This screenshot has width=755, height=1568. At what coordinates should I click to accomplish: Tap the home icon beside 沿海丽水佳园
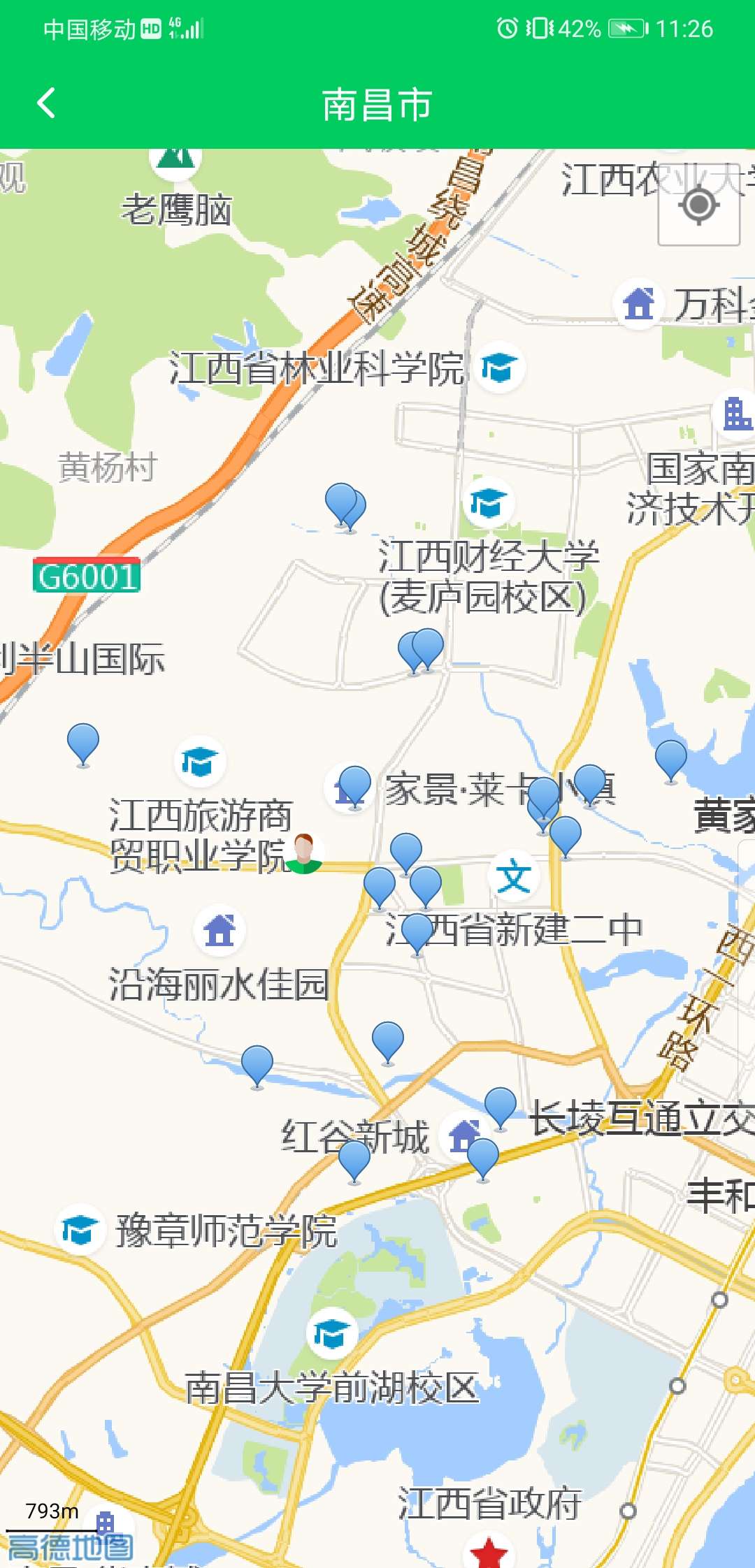(217, 931)
